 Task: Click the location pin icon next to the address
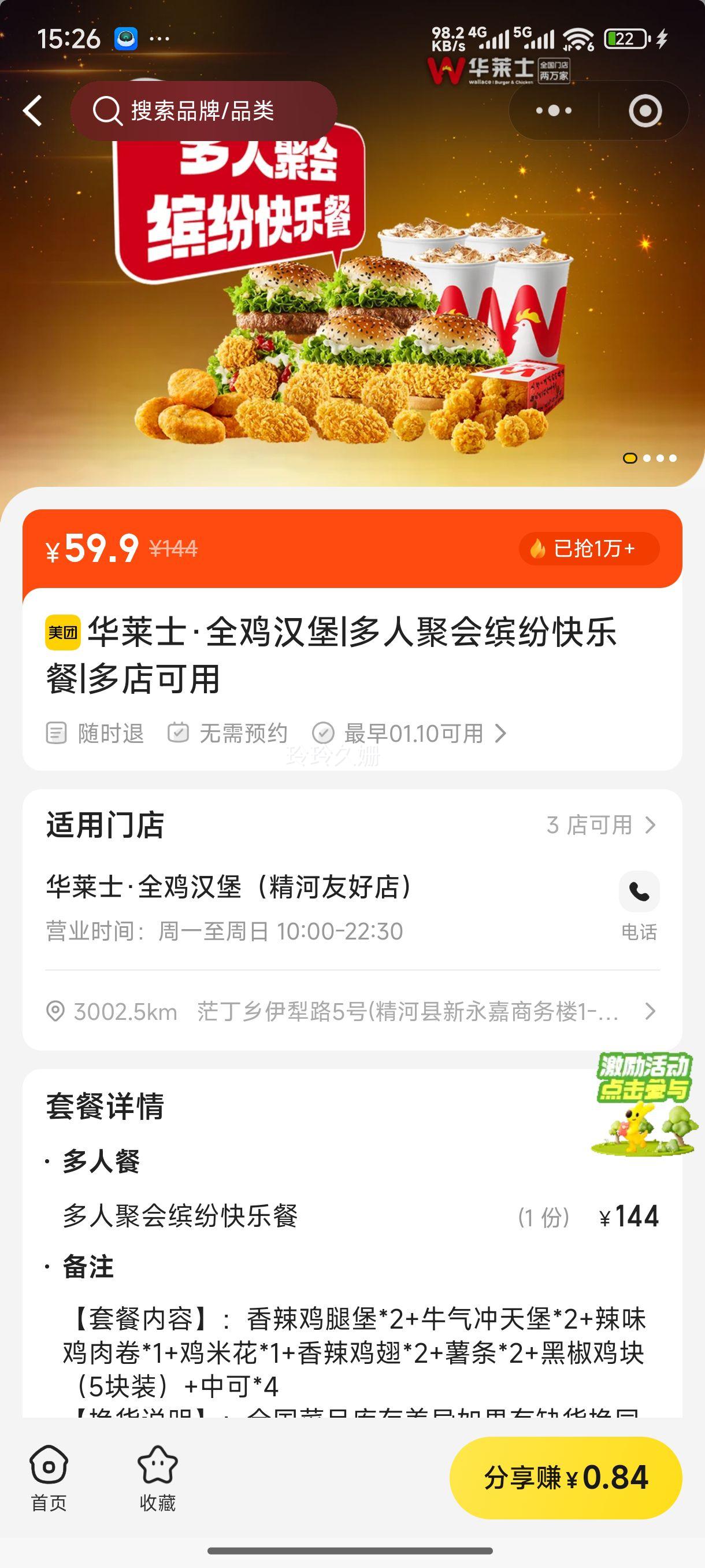[57, 1012]
